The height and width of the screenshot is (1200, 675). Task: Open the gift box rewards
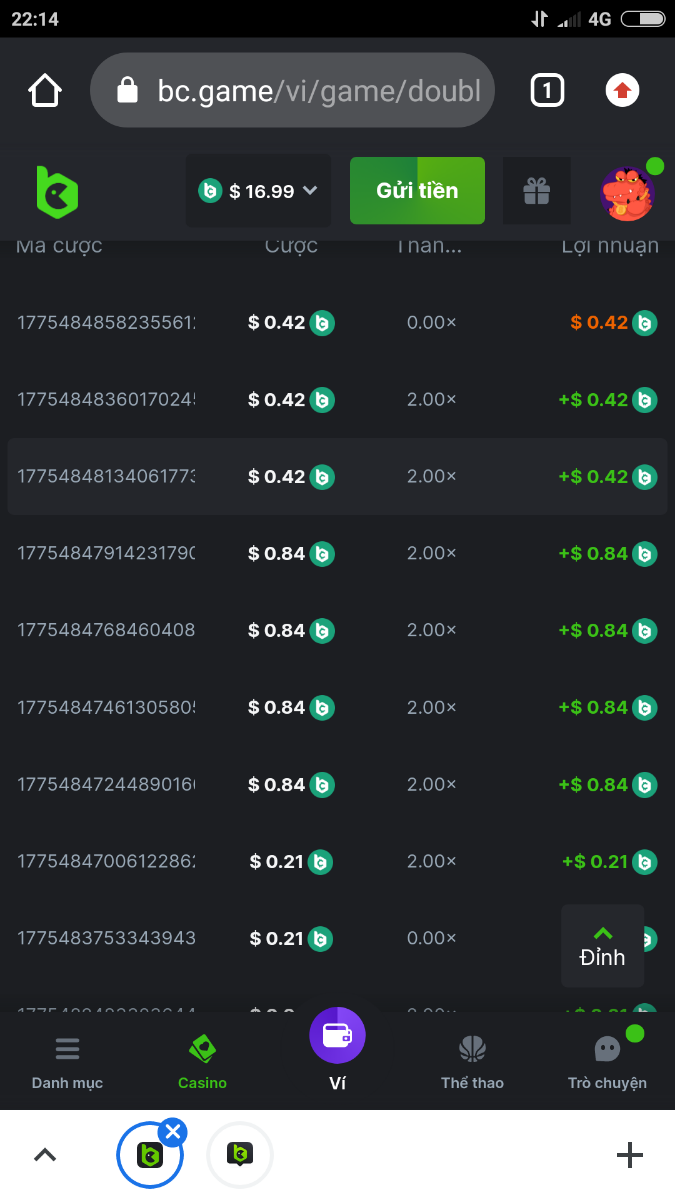(537, 190)
